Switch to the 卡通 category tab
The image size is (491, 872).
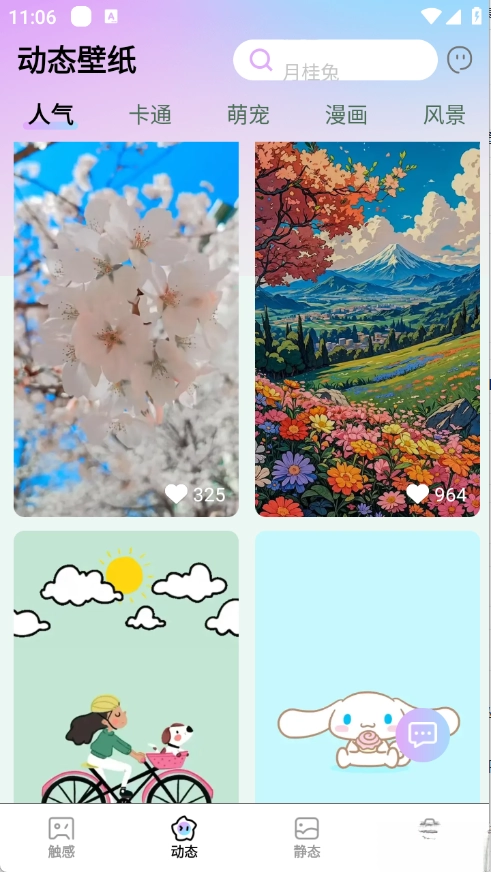pos(150,115)
